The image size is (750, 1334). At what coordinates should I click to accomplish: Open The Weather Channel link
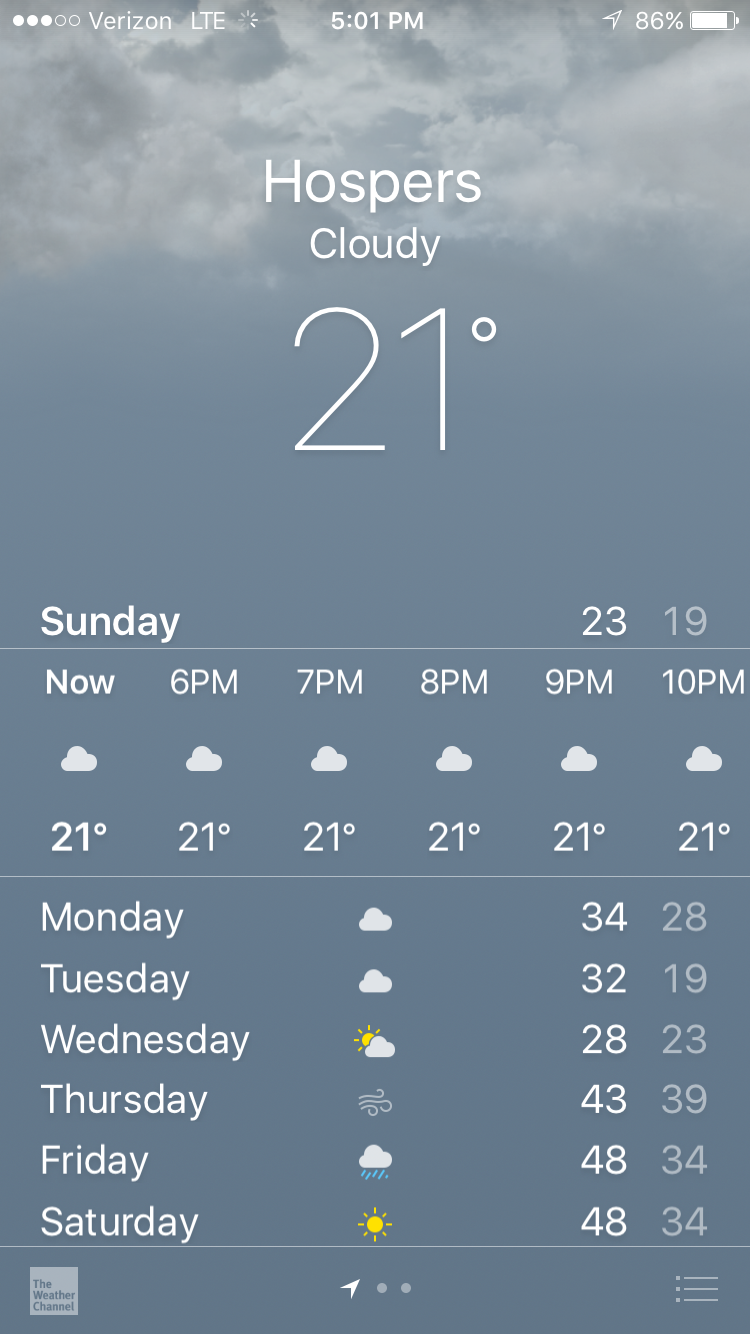[x=54, y=1290]
